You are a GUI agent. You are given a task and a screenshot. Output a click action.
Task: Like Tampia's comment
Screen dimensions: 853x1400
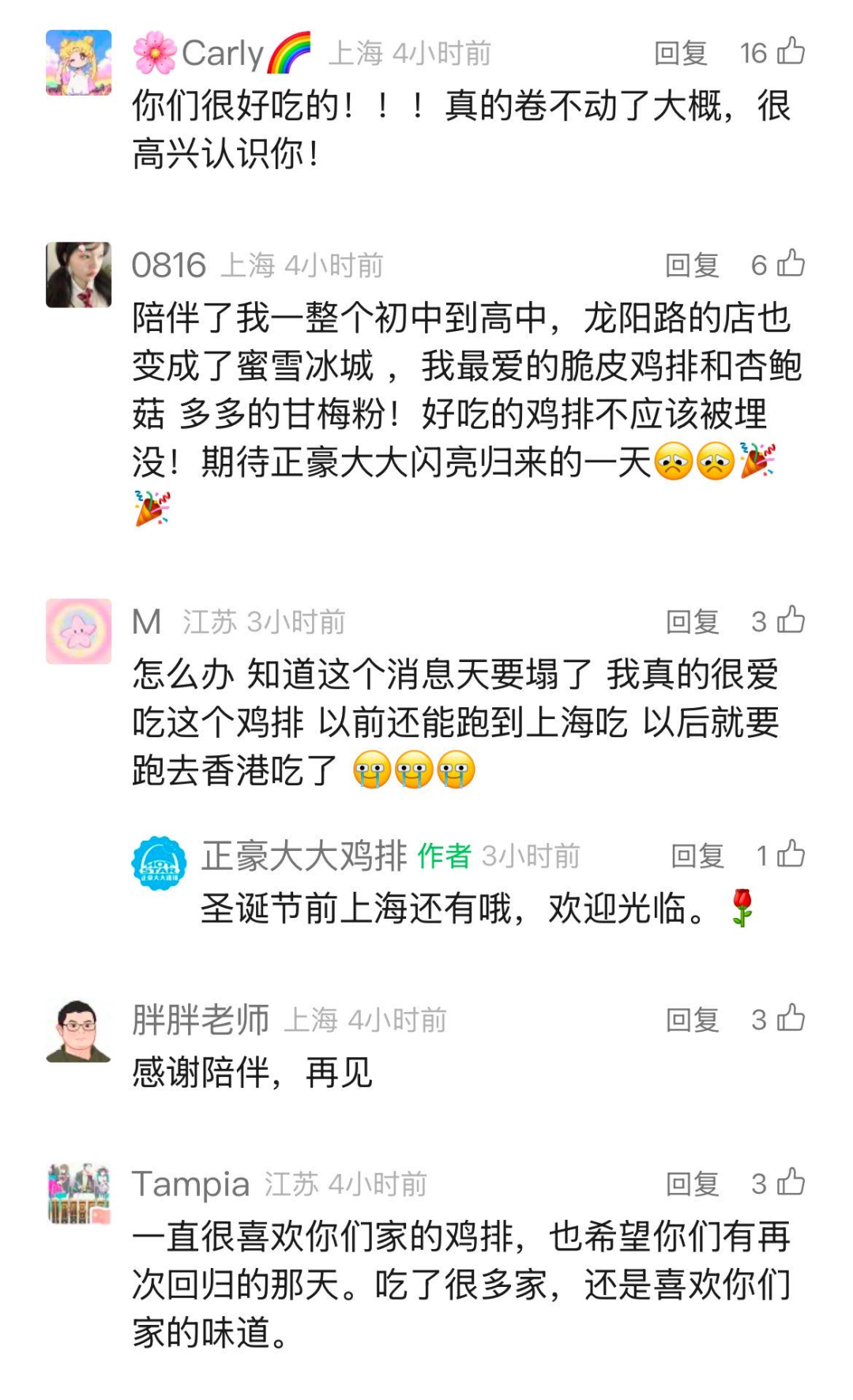(791, 1183)
